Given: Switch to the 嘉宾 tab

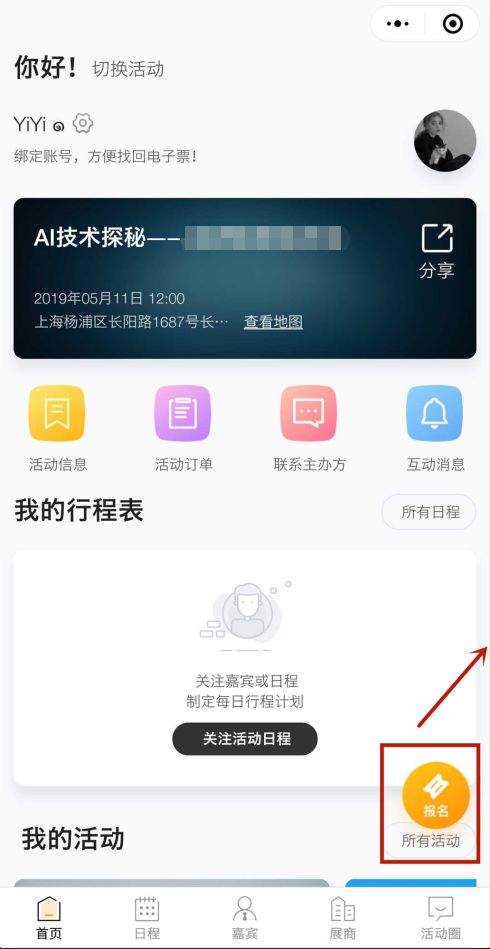Looking at the screenshot, I should point(244,918).
